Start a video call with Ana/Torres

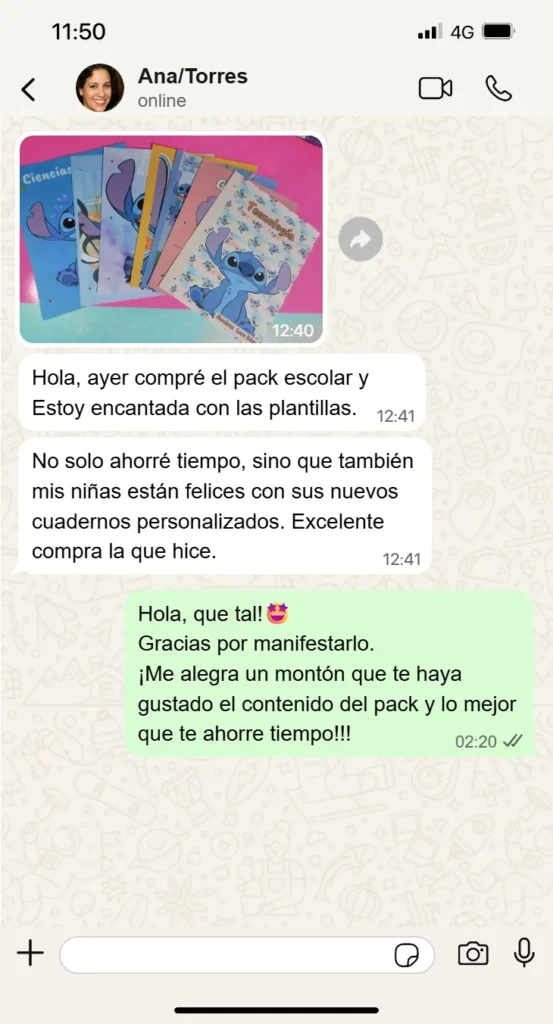[435, 88]
